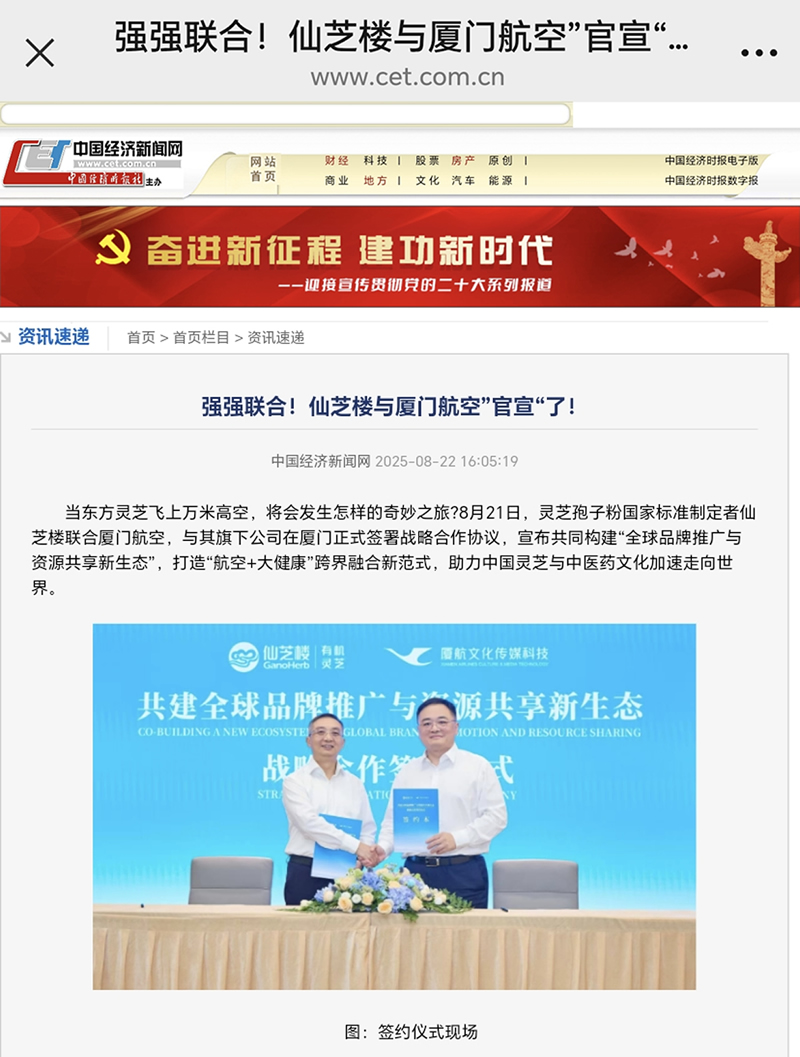This screenshot has height=1057, width=800.
Task: Open the 原创 section
Action: 500,160
